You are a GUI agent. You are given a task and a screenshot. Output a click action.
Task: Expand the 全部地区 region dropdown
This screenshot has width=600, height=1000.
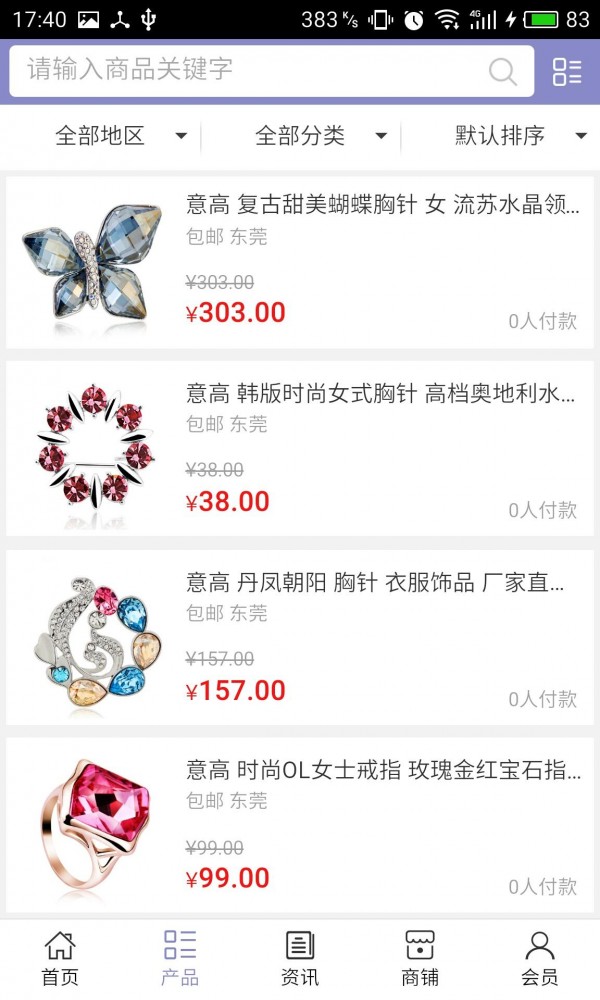coord(121,136)
